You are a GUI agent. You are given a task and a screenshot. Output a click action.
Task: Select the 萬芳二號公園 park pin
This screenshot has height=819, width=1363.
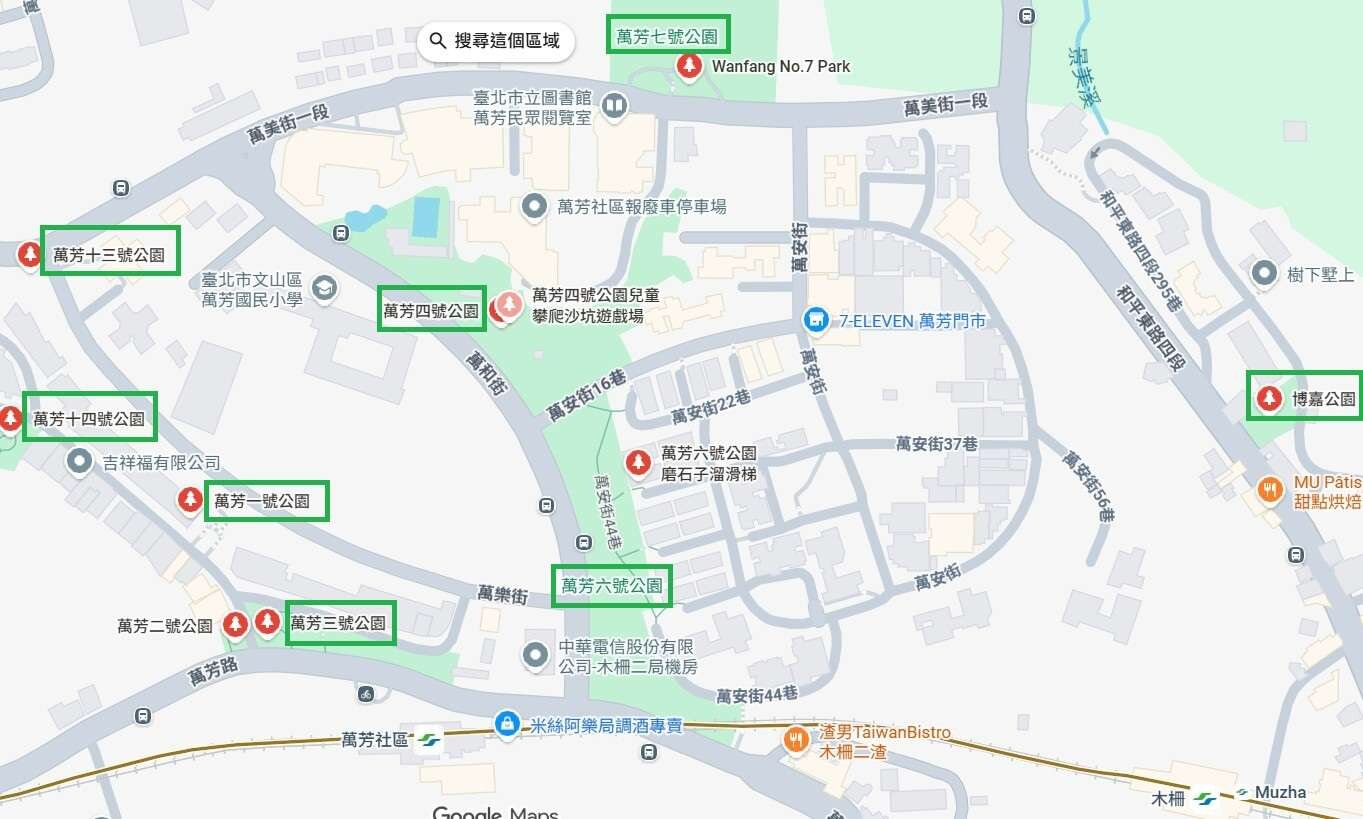coord(235,625)
